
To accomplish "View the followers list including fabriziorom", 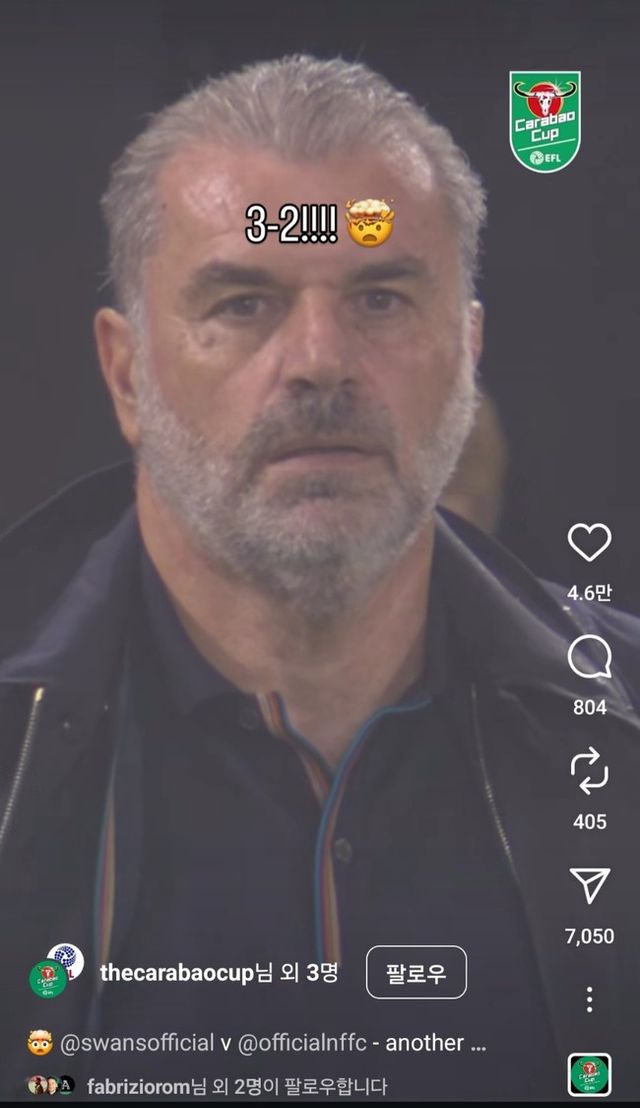I will point(235,1086).
